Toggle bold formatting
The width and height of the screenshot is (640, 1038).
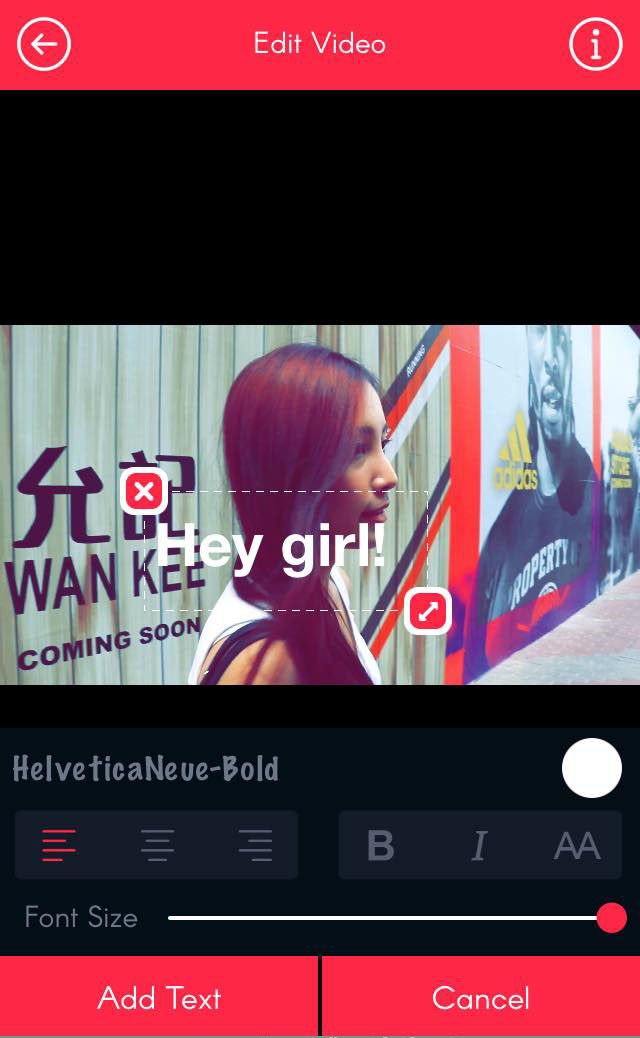coord(381,846)
